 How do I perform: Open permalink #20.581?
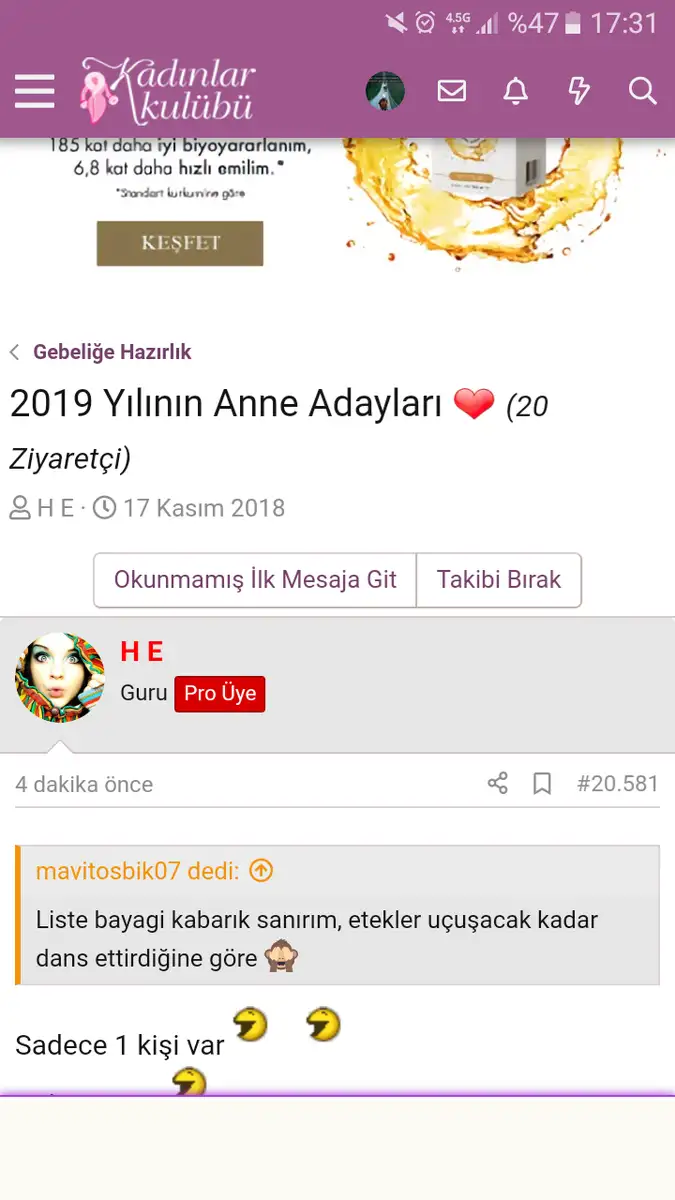pyautogui.click(x=617, y=783)
